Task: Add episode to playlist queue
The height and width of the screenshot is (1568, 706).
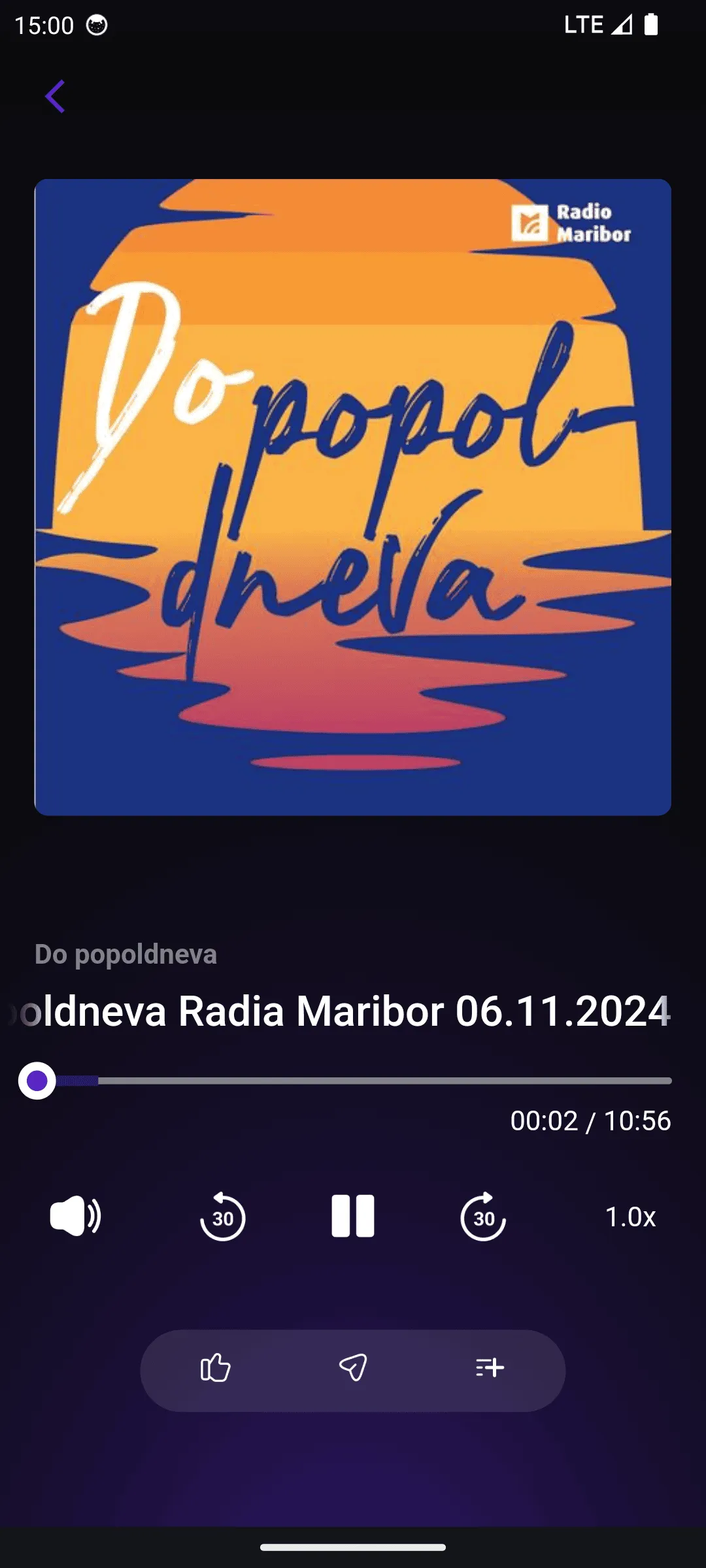Action: [x=490, y=1367]
